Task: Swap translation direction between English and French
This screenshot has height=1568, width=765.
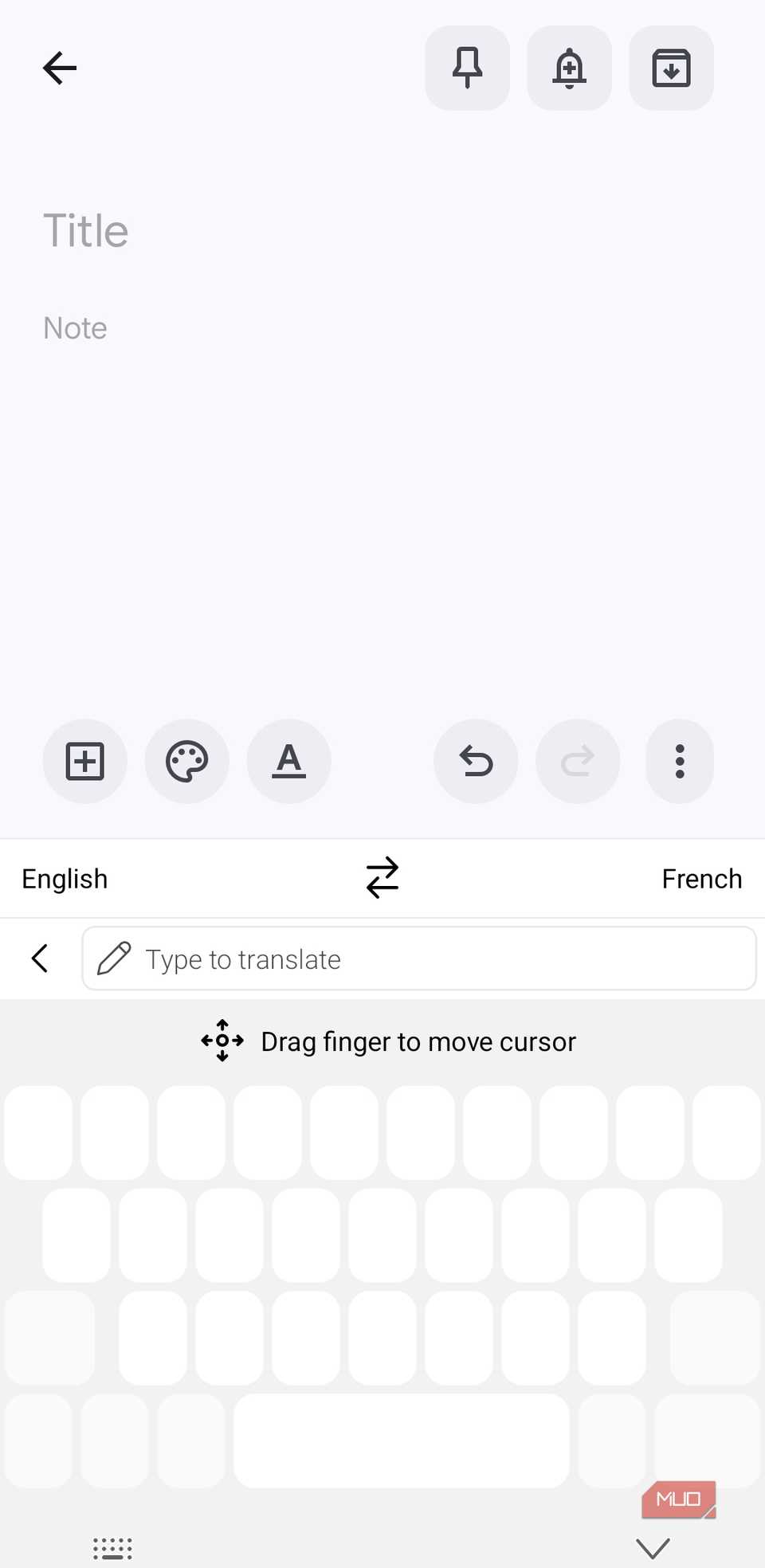Action: pyautogui.click(x=382, y=877)
